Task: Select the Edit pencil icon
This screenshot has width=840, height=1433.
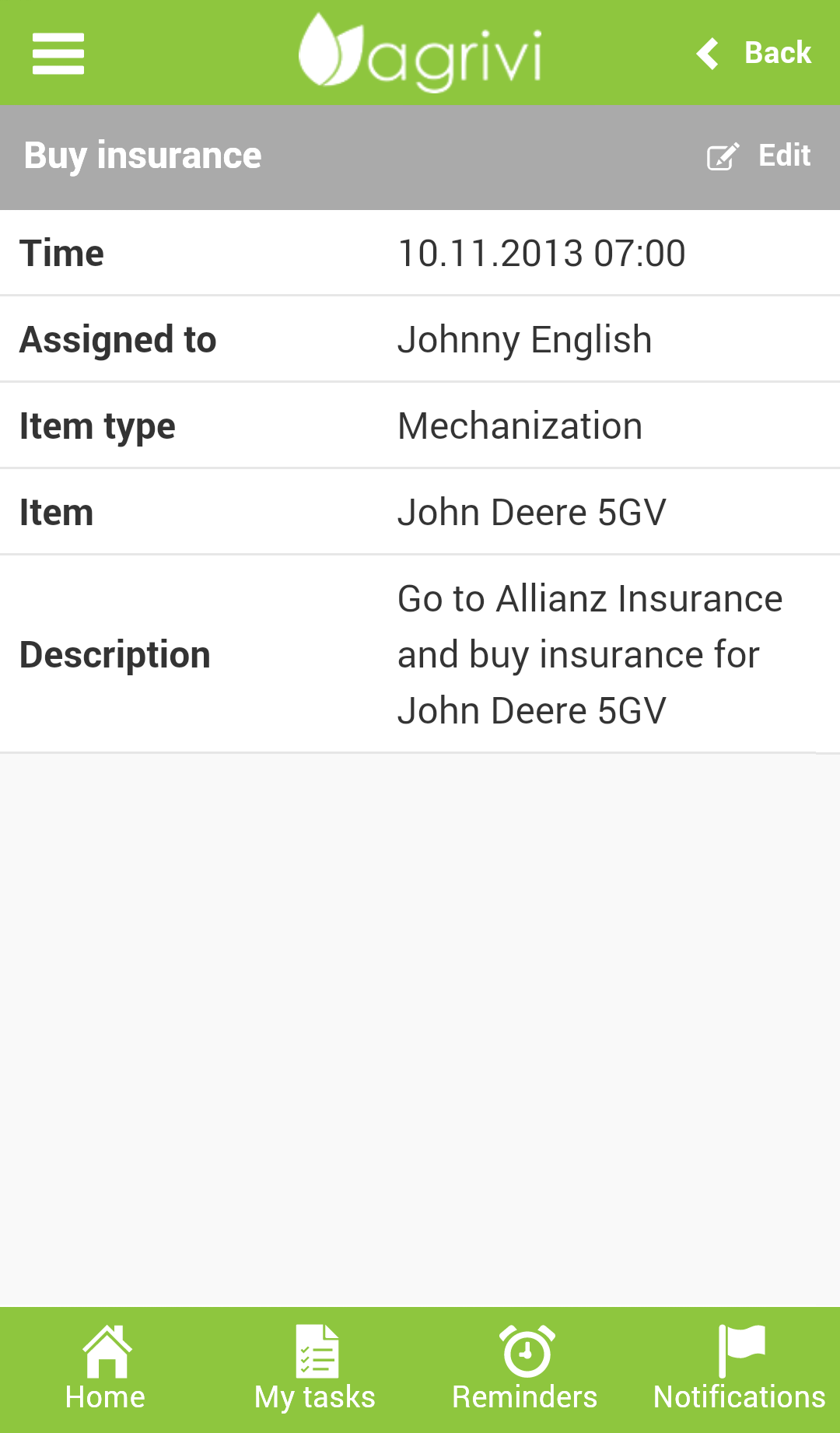Action: click(723, 156)
